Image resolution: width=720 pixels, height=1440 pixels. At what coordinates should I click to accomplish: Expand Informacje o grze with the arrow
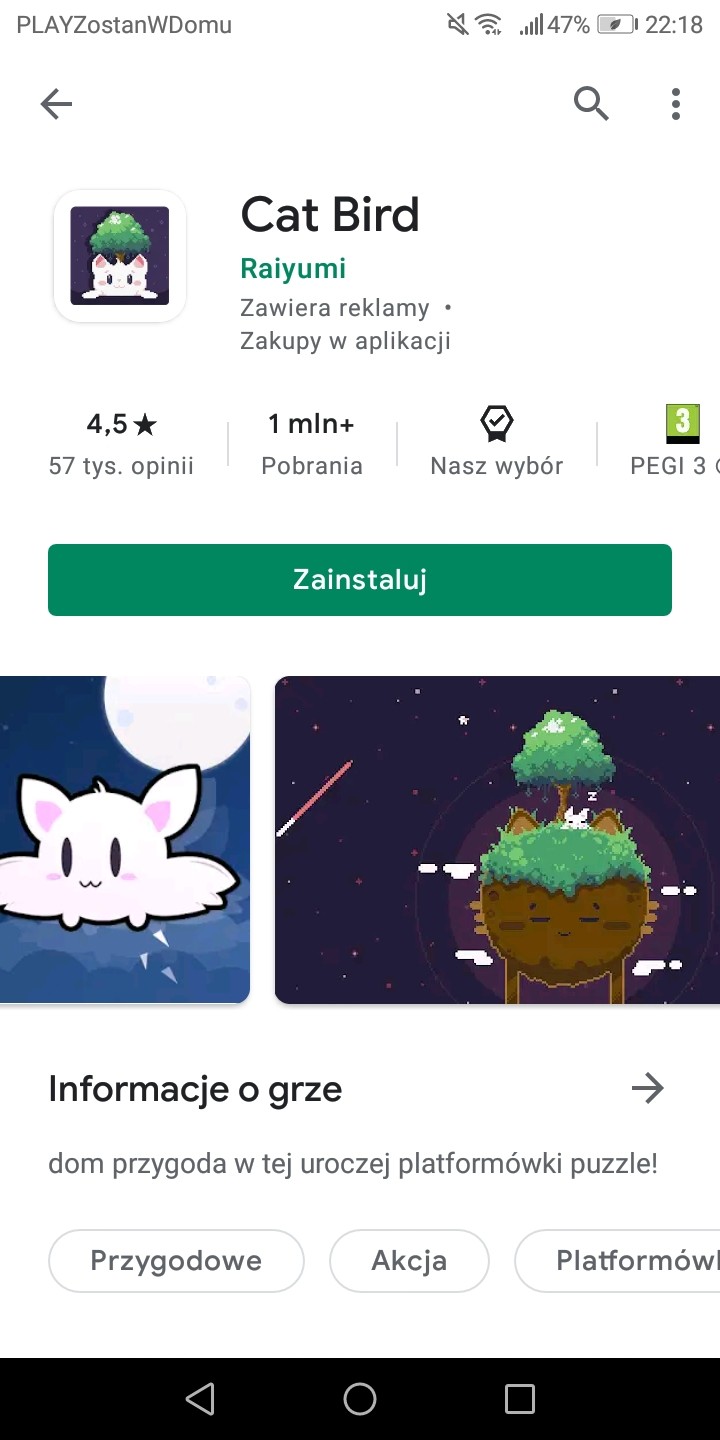tap(648, 1088)
